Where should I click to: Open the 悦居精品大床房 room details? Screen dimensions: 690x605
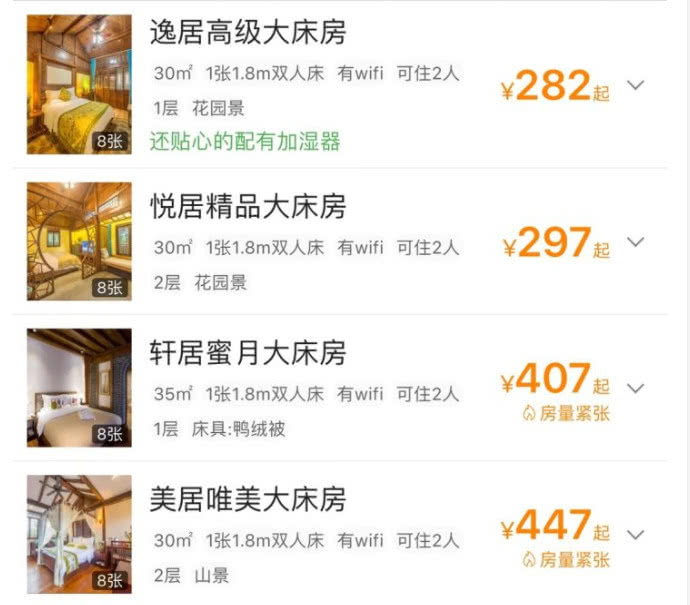[248, 207]
